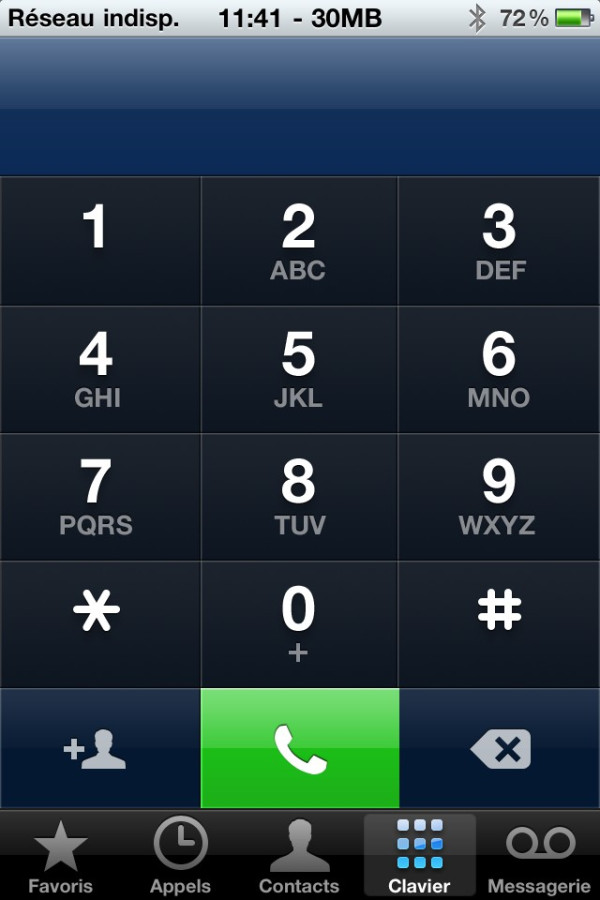Tap the 4 GHI key
This screenshot has width=600, height=900.
pyautogui.click(x=100, y=370)
